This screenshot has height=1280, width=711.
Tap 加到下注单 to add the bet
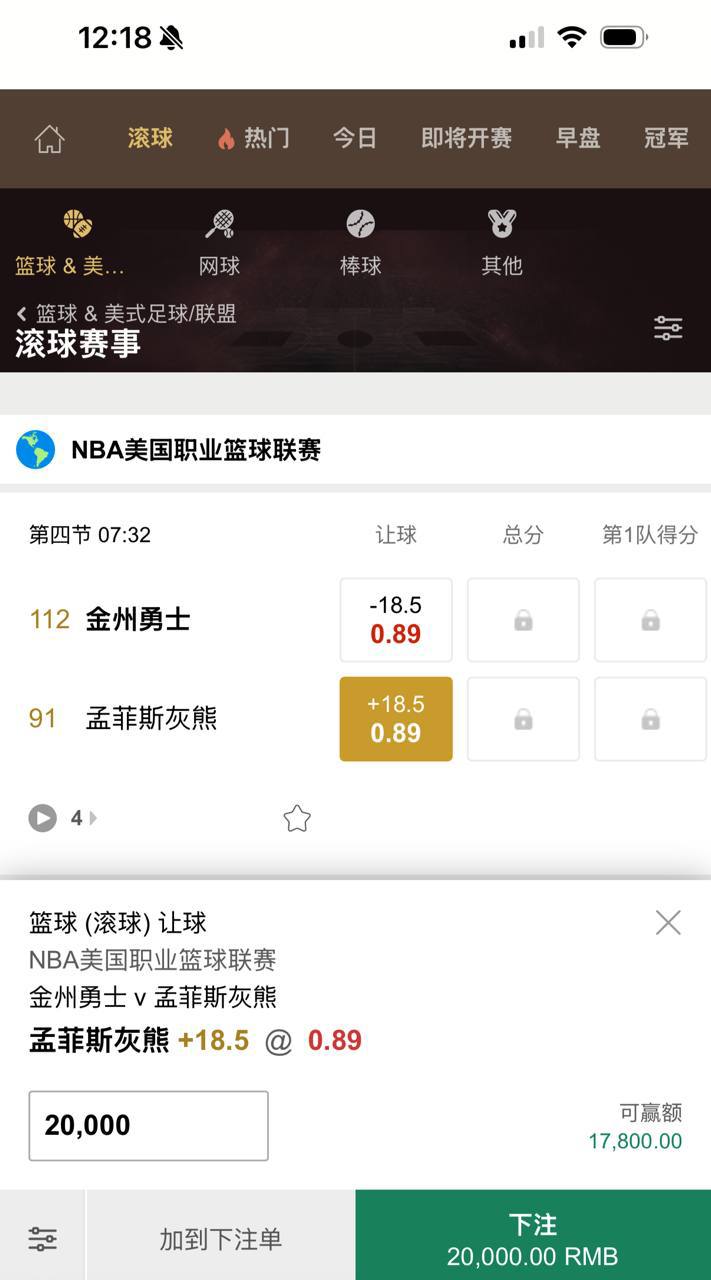[220, 1239]
